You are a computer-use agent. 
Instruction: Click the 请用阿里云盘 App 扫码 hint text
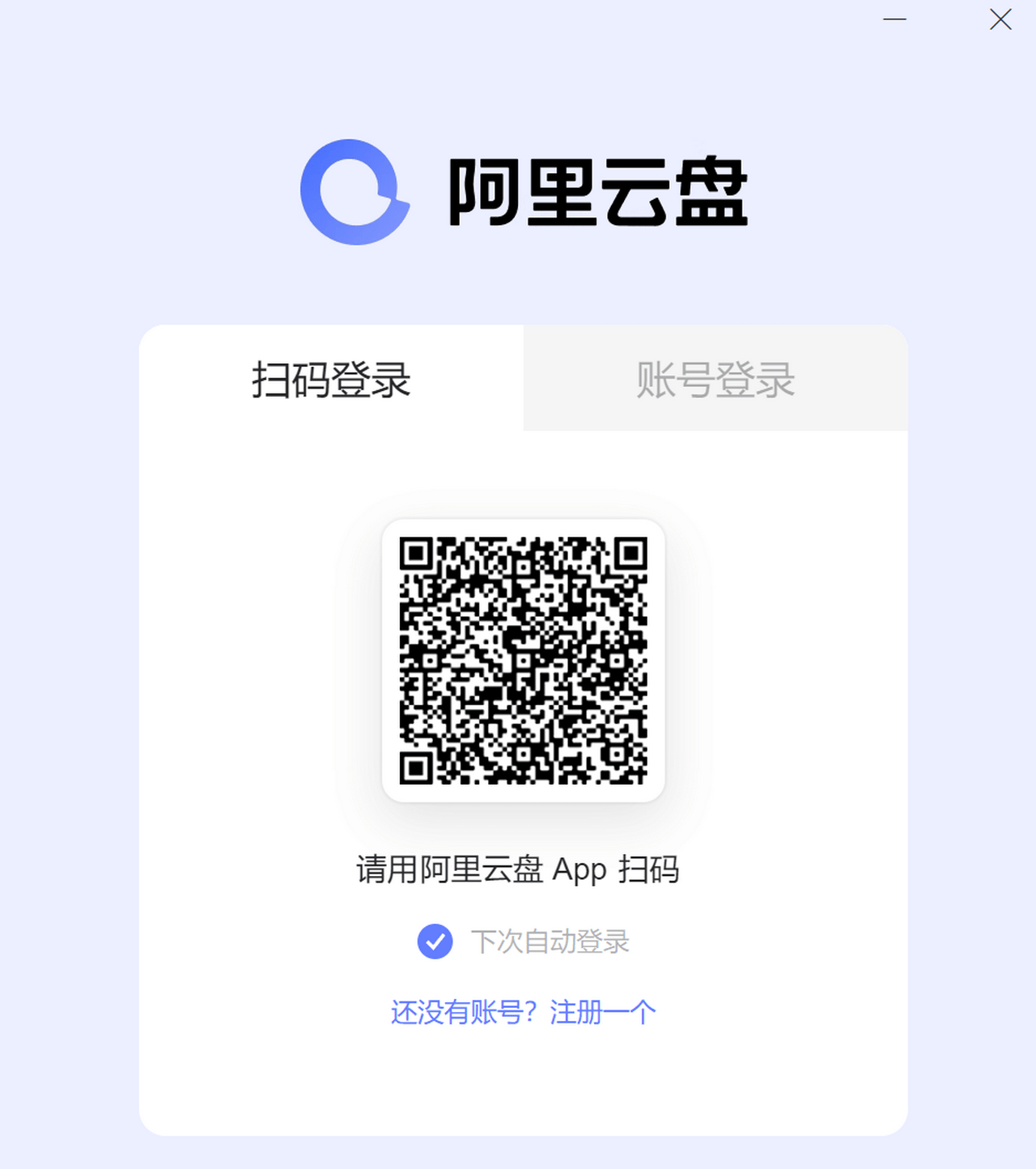[518, 869]
